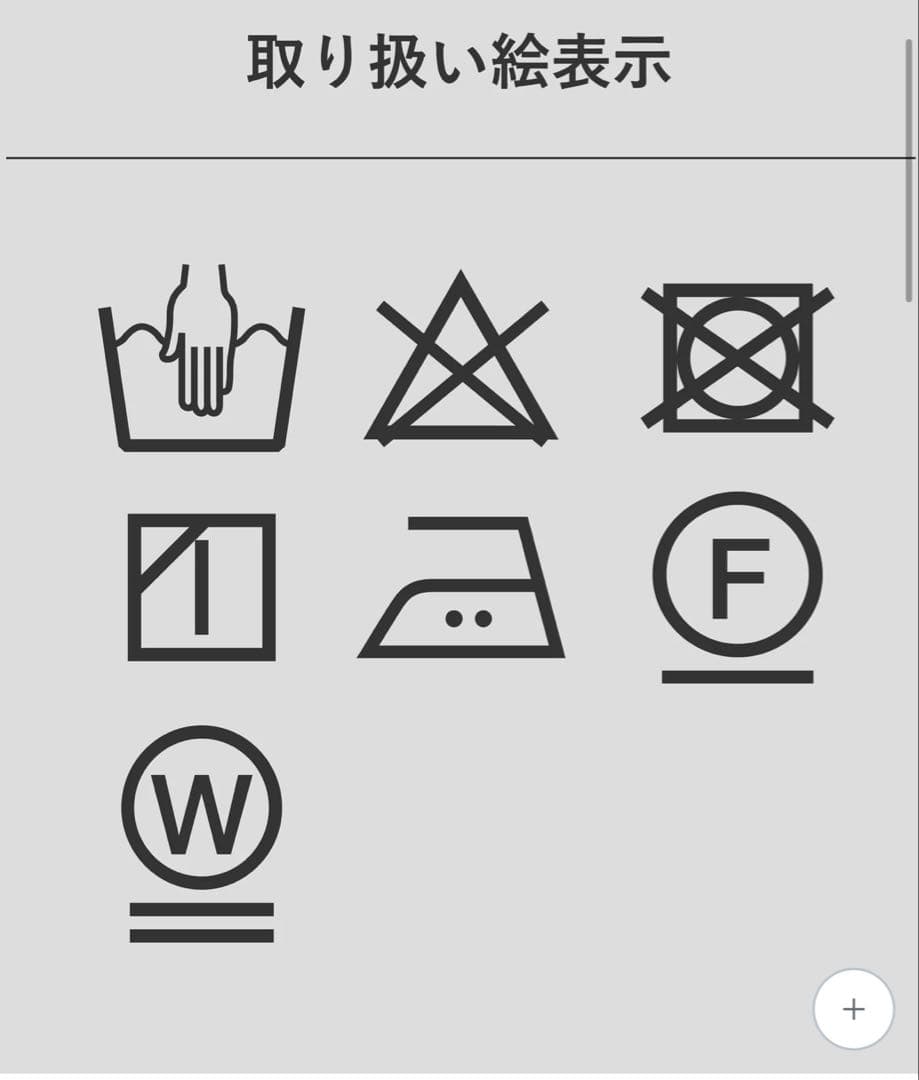Tap the round plus button
Viewport: 919px width, 1080px height.
853,1009
